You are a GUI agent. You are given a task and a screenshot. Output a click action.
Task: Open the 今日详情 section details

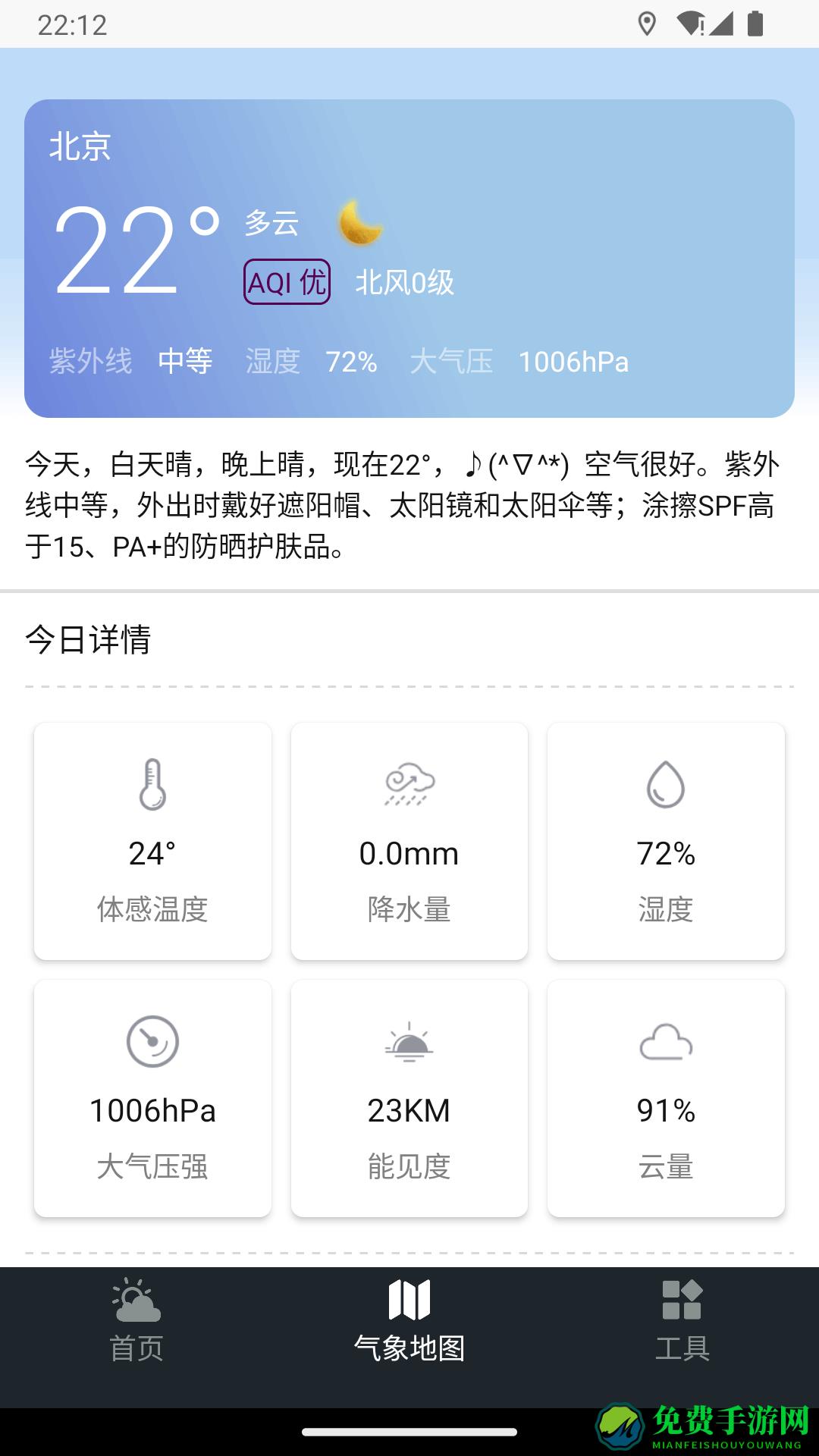click(x=89, y=639)
